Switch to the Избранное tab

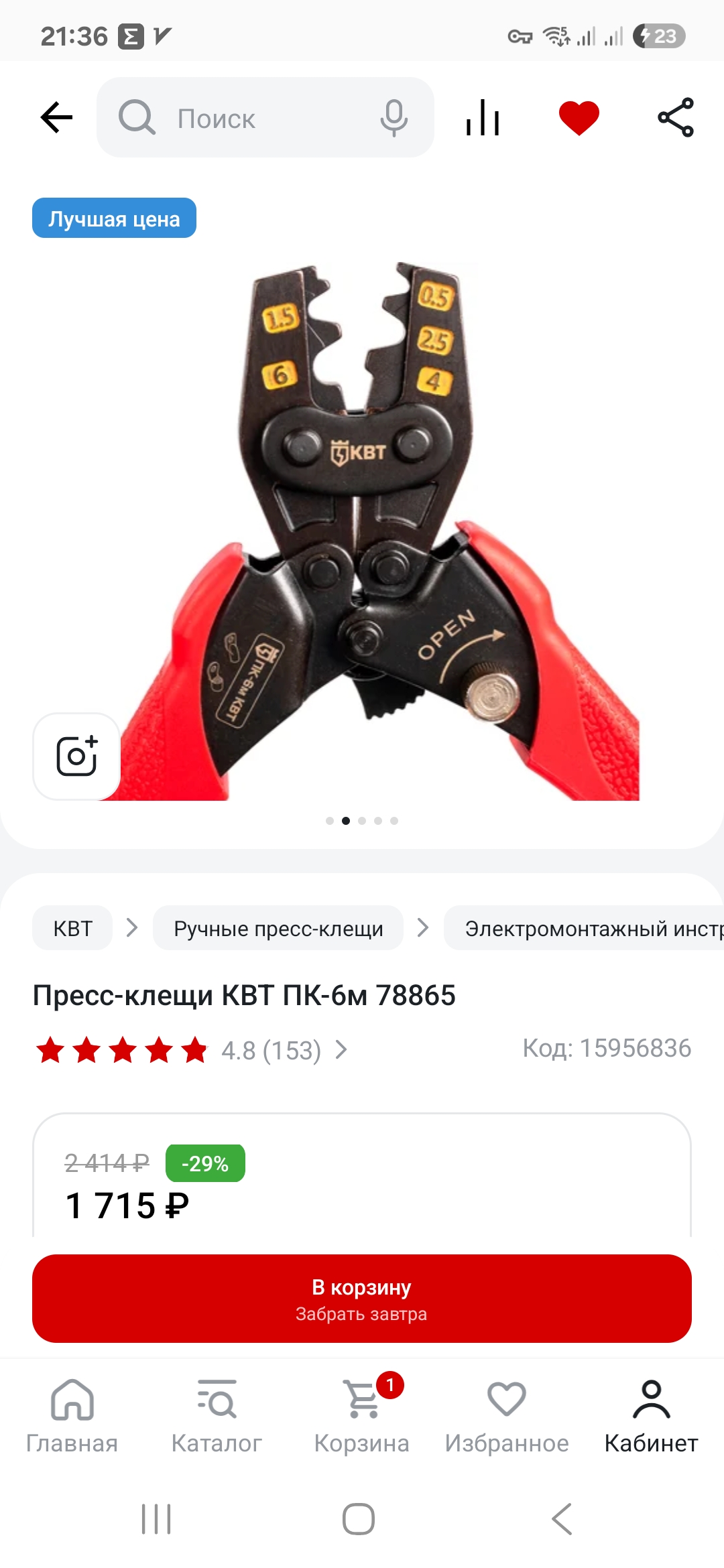[x=507, y=1417]
